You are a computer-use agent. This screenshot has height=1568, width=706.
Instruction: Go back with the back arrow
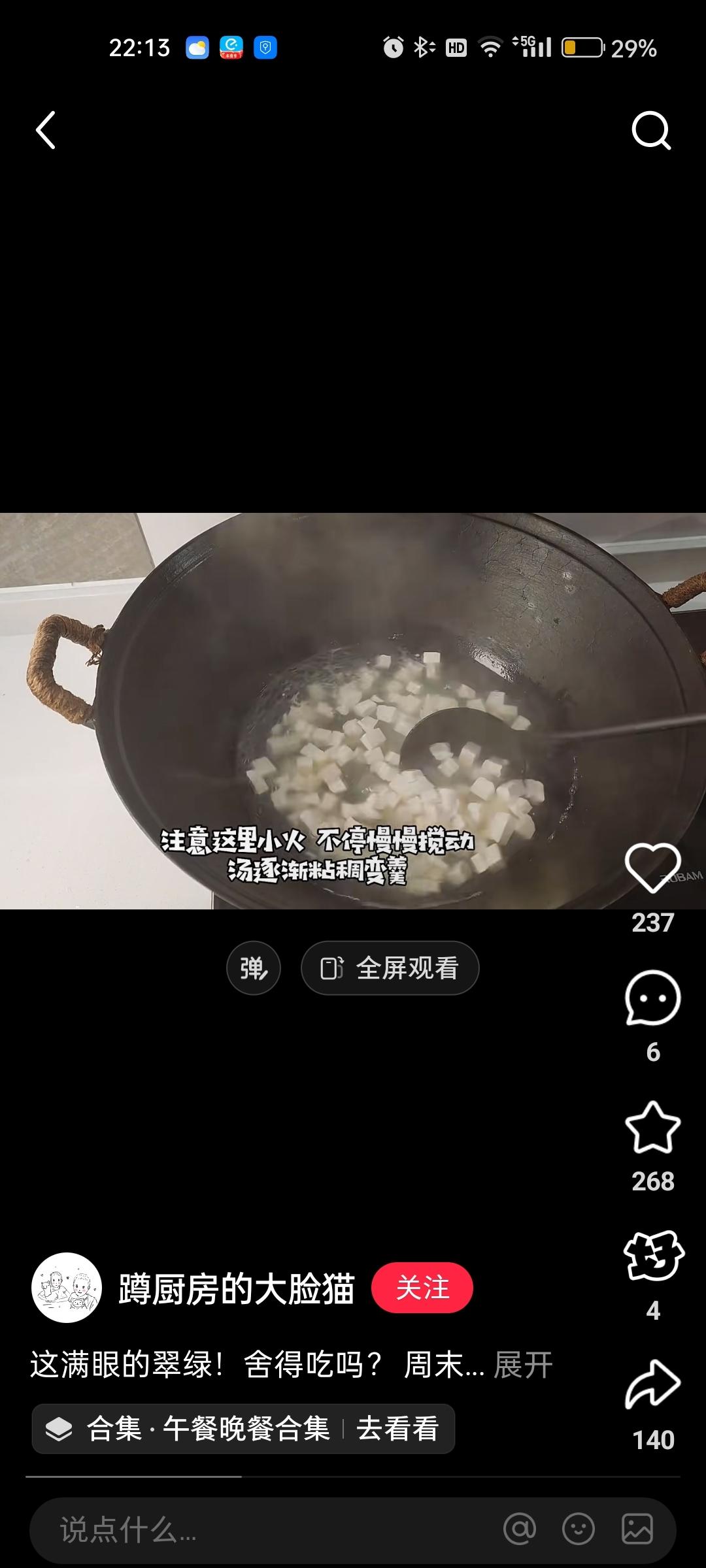coord(46,131)
